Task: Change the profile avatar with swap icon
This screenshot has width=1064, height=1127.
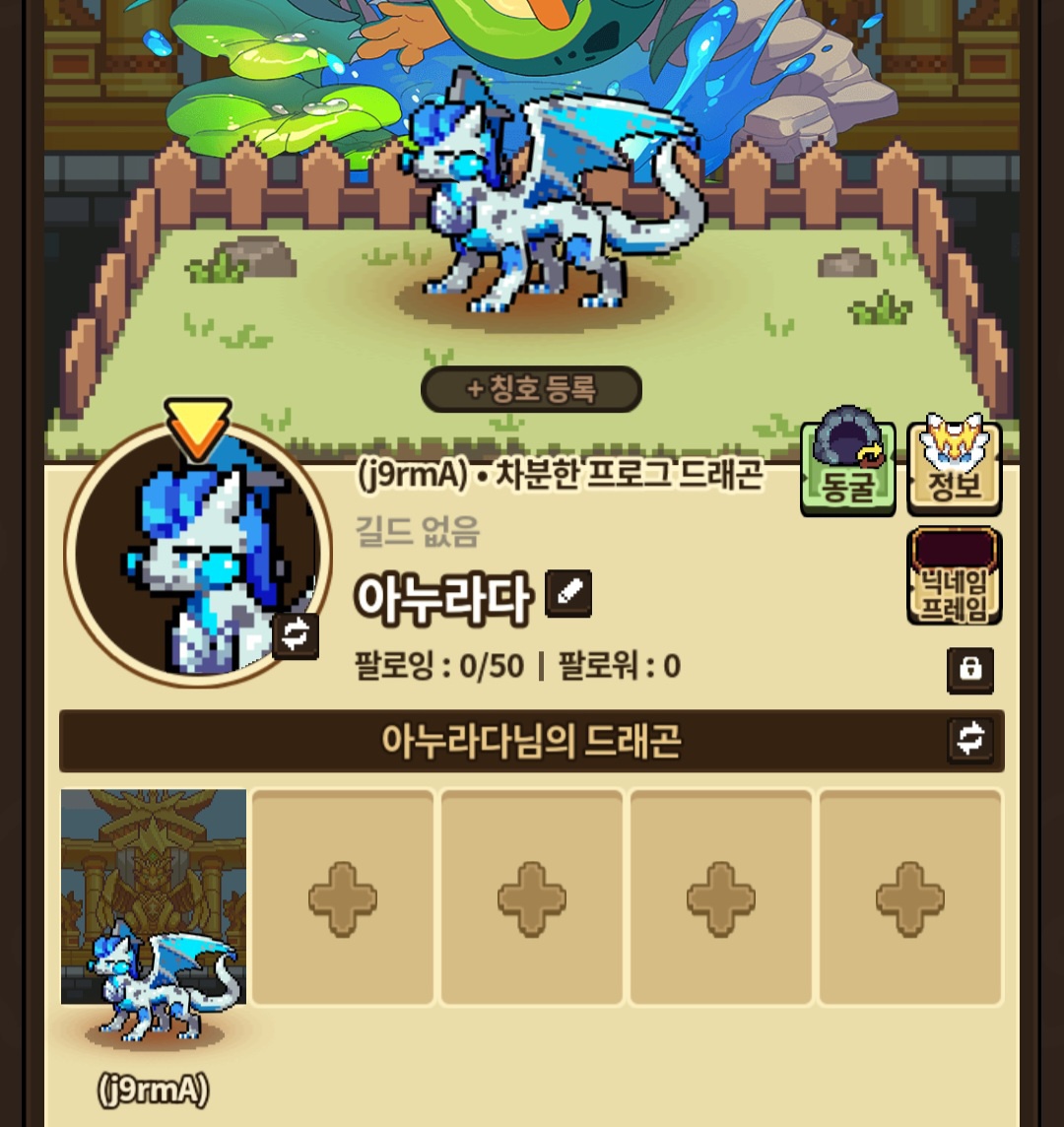Action: pyautogui.click(x=296, y=635)
